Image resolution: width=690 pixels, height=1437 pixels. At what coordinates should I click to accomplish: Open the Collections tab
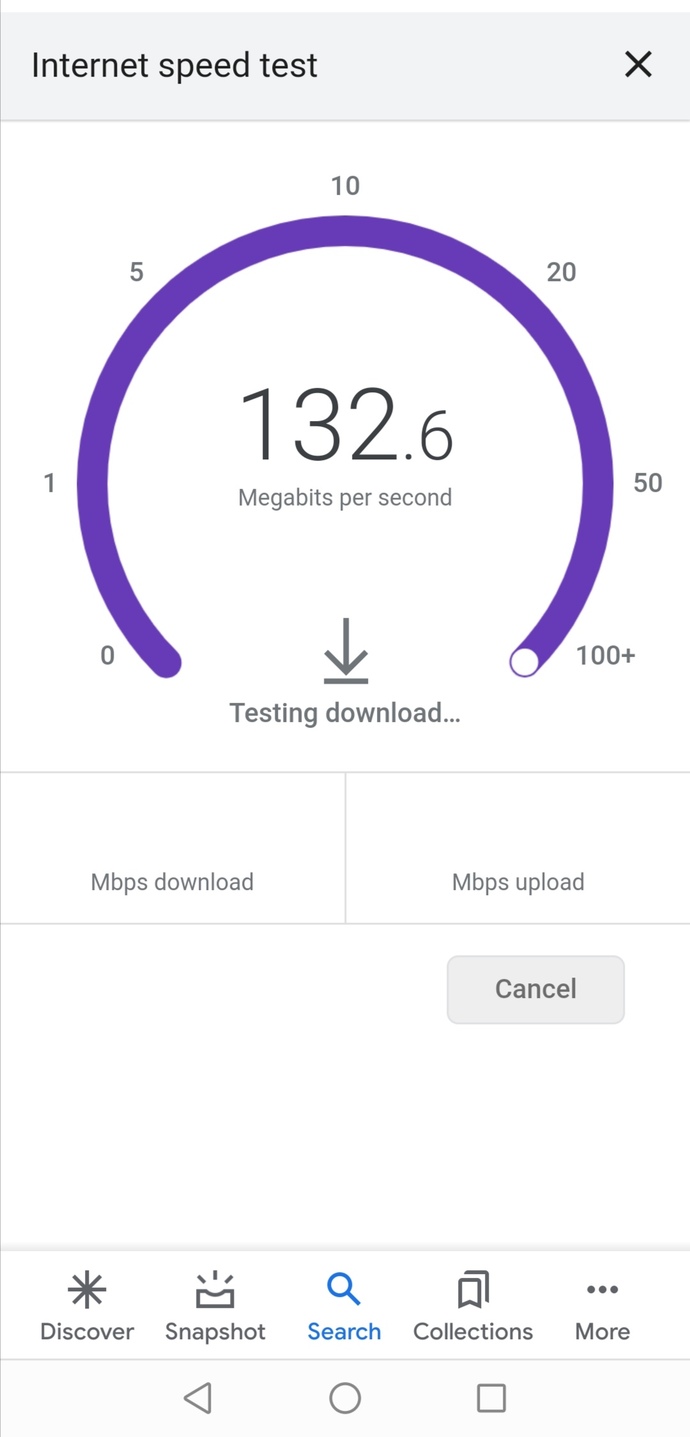click(473, 1305)
